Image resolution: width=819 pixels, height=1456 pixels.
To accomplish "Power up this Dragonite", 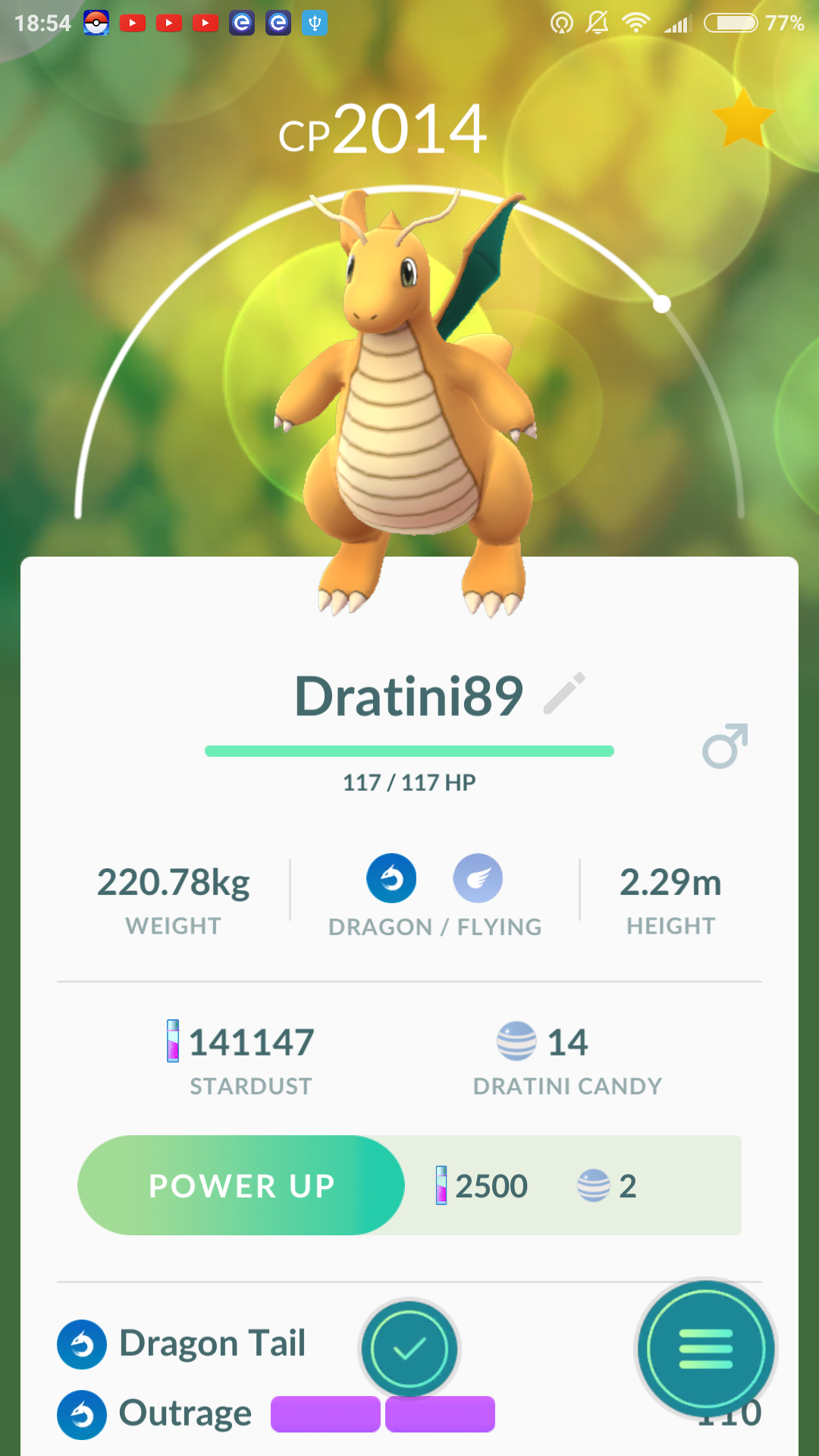I will tap(241, 1185).
